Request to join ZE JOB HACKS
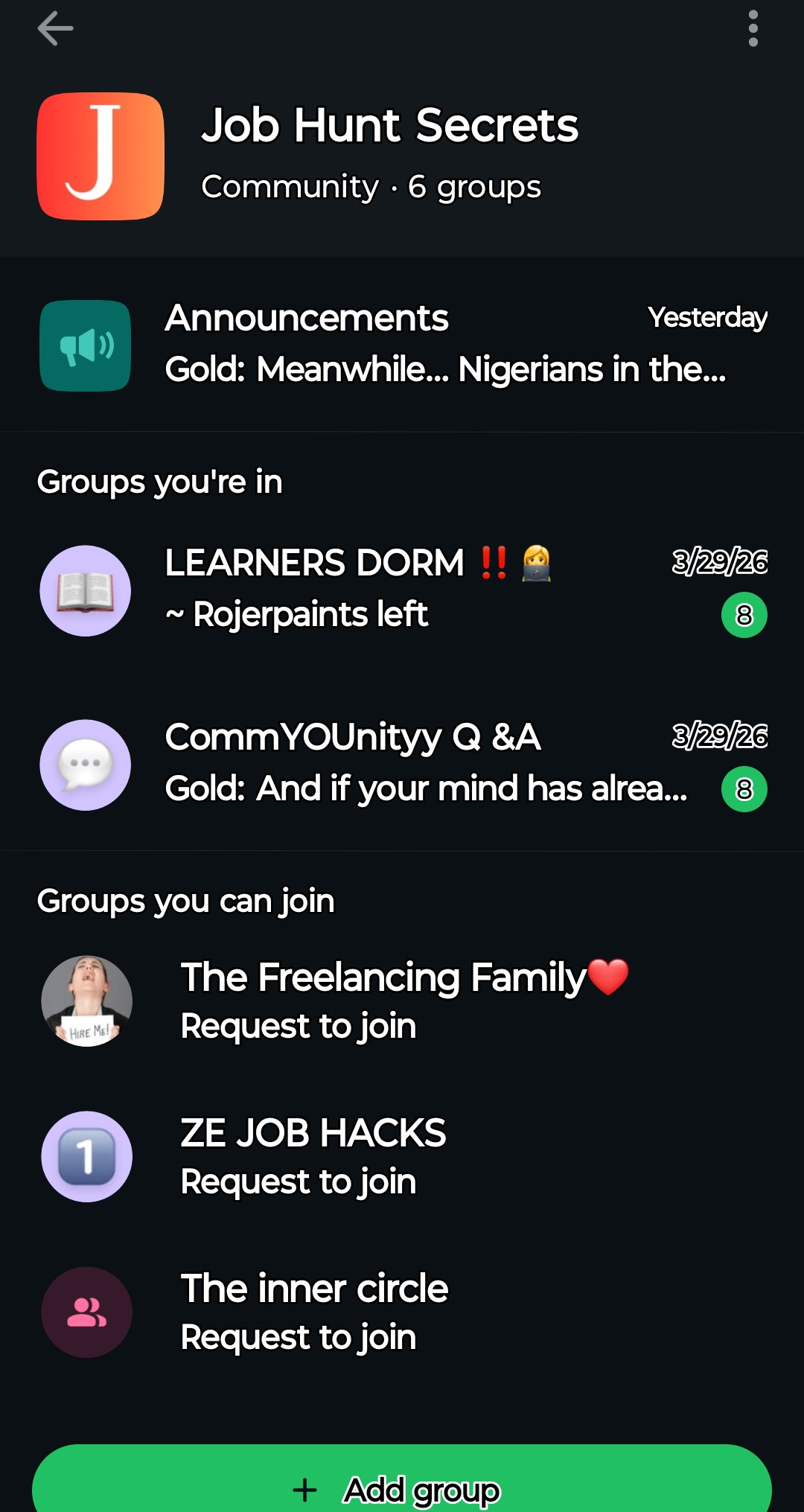Screen dimensions: 804x1512 pos(402,1156)
